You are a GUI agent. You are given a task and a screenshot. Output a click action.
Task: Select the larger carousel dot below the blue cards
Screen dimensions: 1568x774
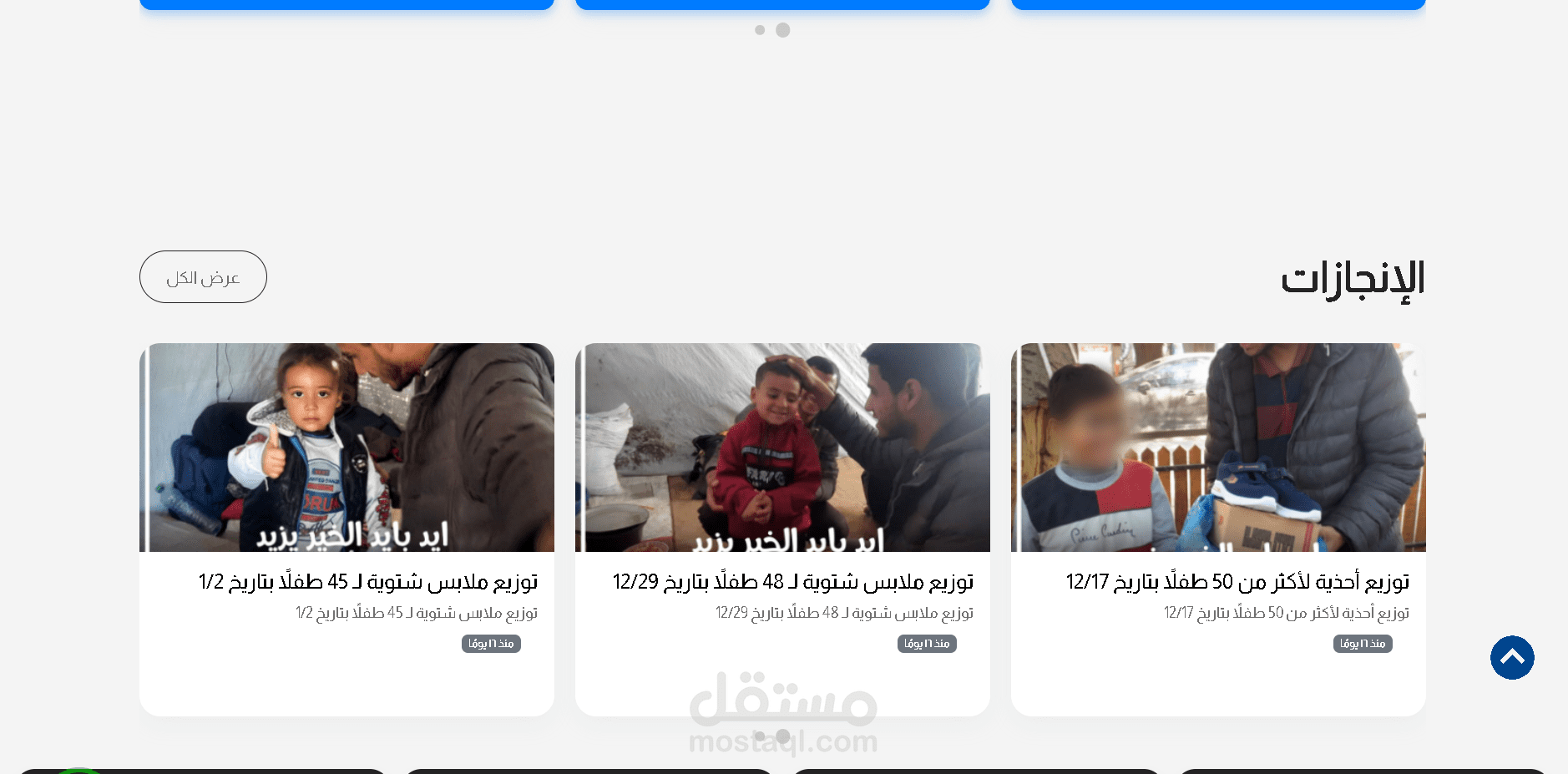coord(783,30)
